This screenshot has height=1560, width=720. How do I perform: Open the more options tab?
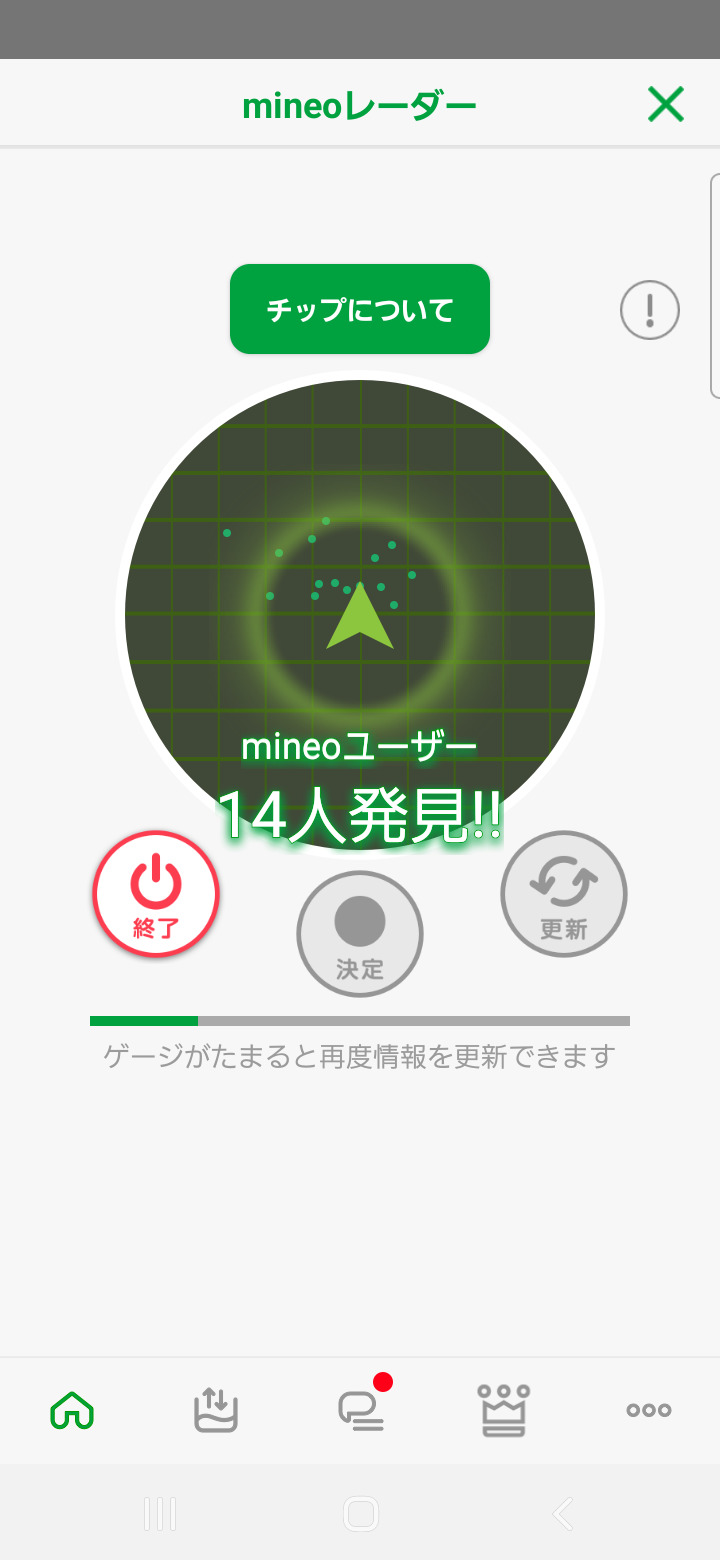tap(648, 1410)
